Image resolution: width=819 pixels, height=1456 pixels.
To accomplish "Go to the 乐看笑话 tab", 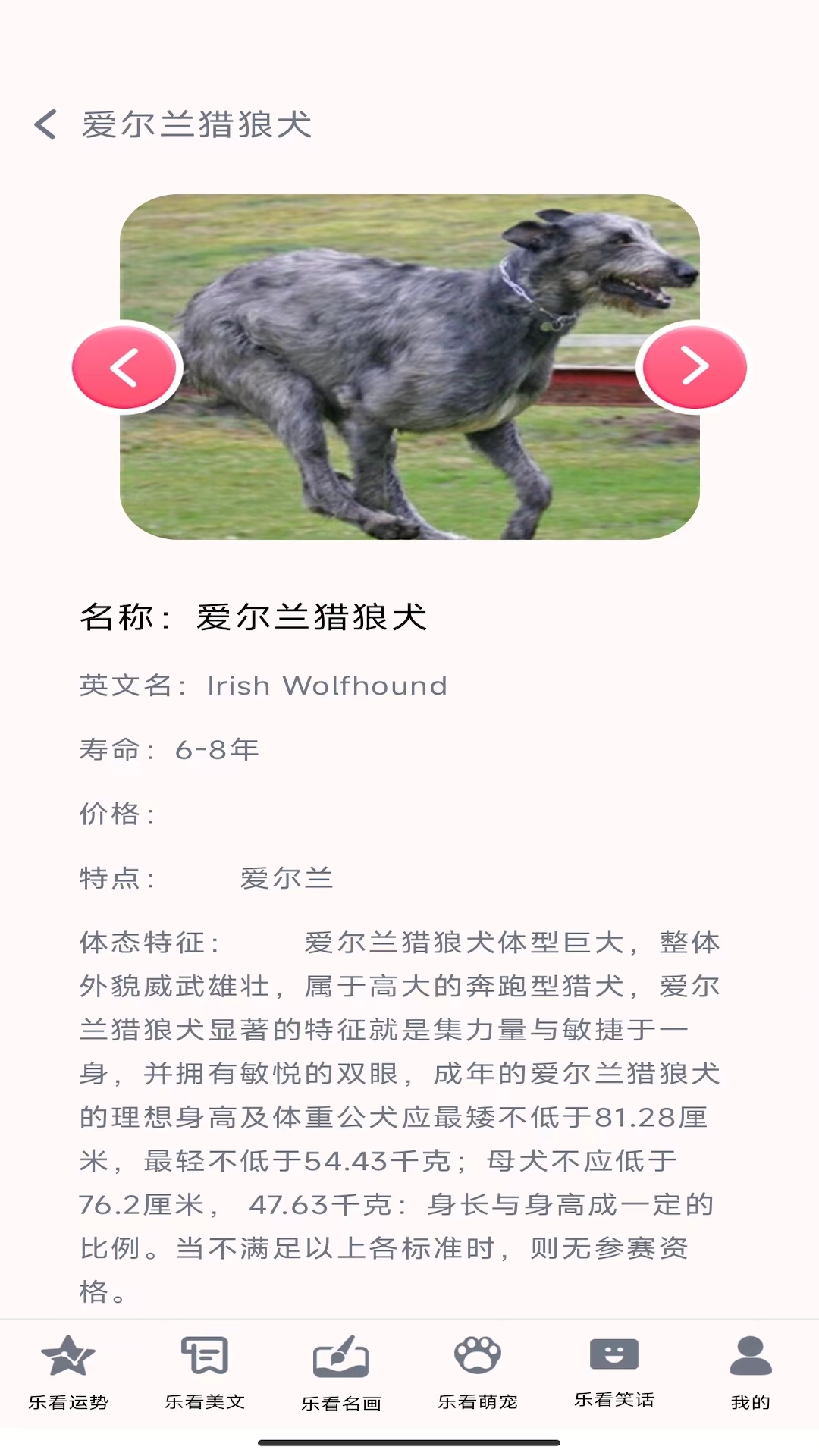I will click(614, 1373).
